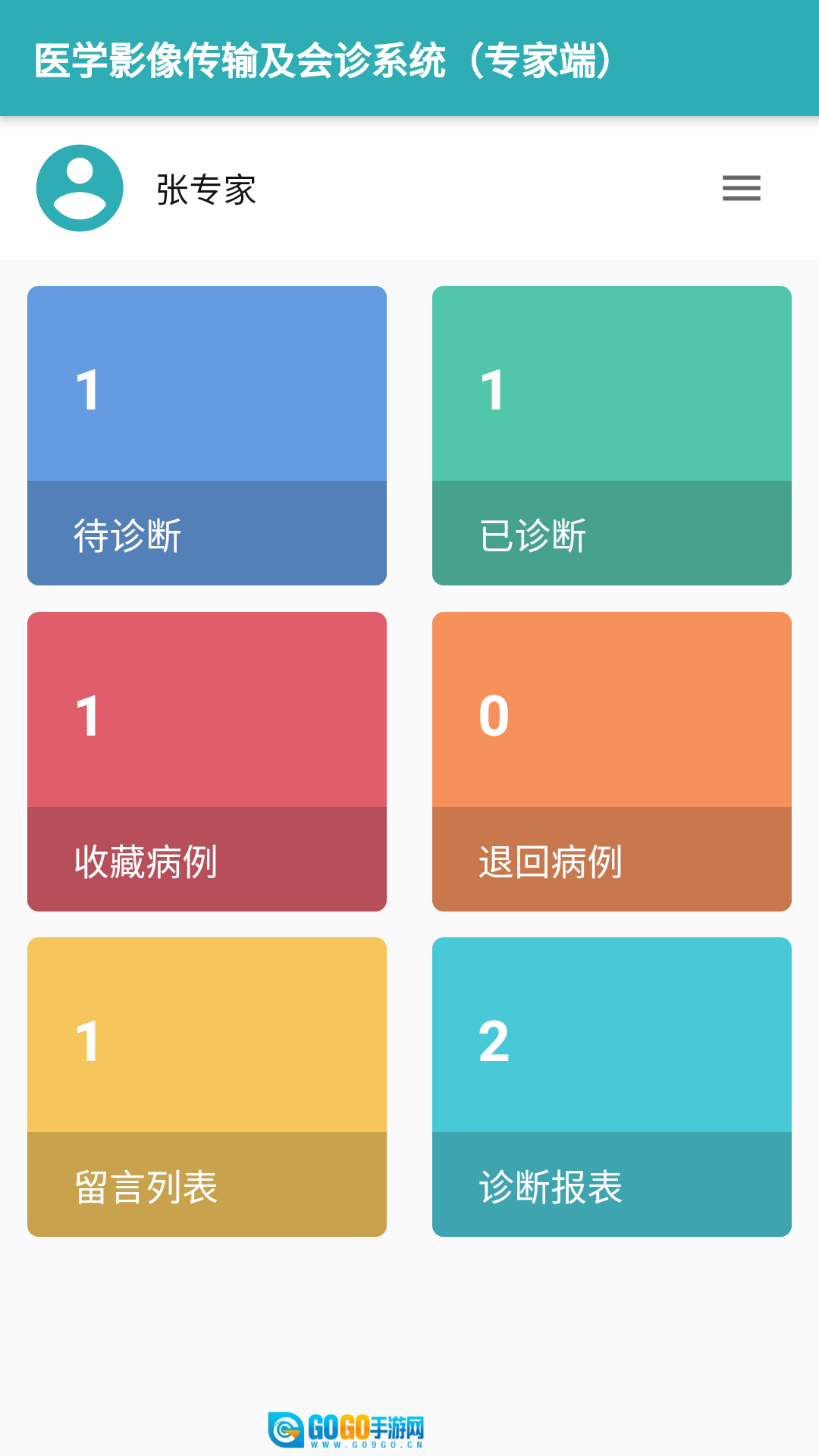Viewport: 819px width, 1456px height.
Task: View the 已诊断 diagnosed cases card
Action: click(x=611, y=435)
